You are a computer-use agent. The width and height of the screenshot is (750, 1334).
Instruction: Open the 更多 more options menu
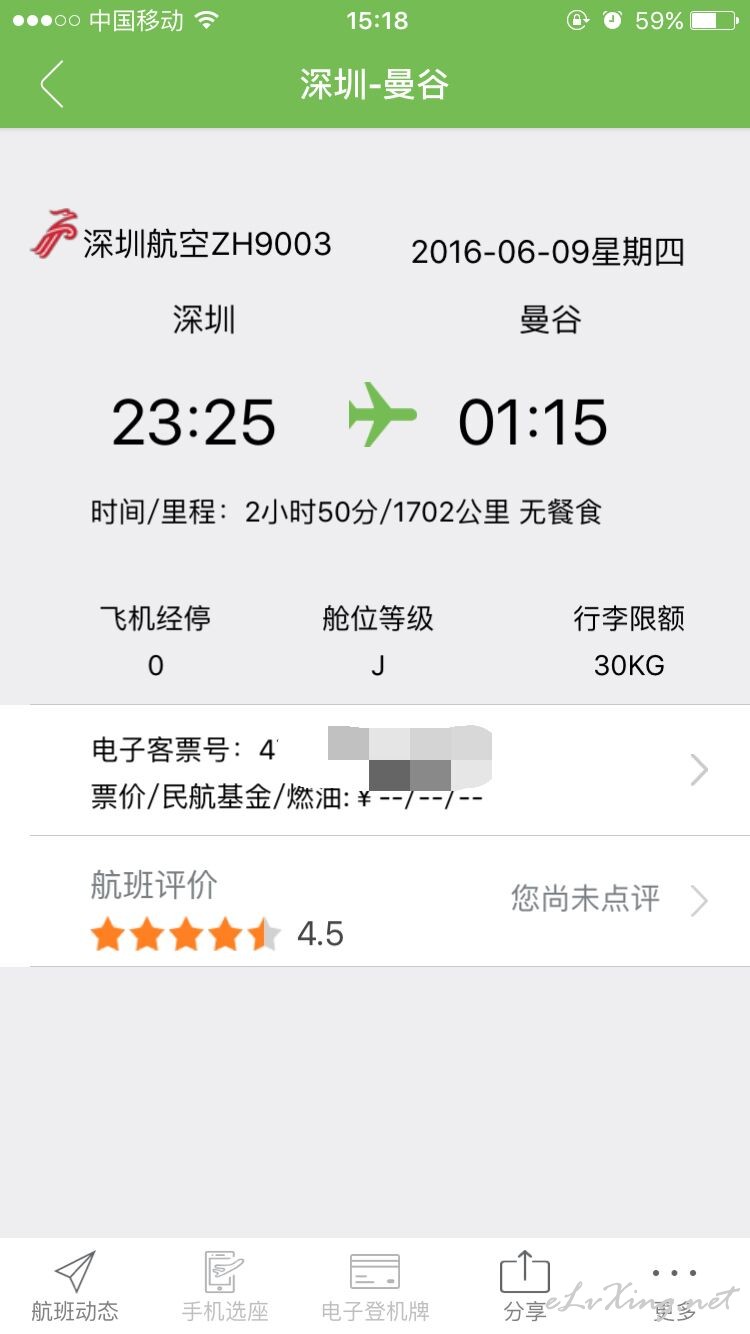point(675,1286)
